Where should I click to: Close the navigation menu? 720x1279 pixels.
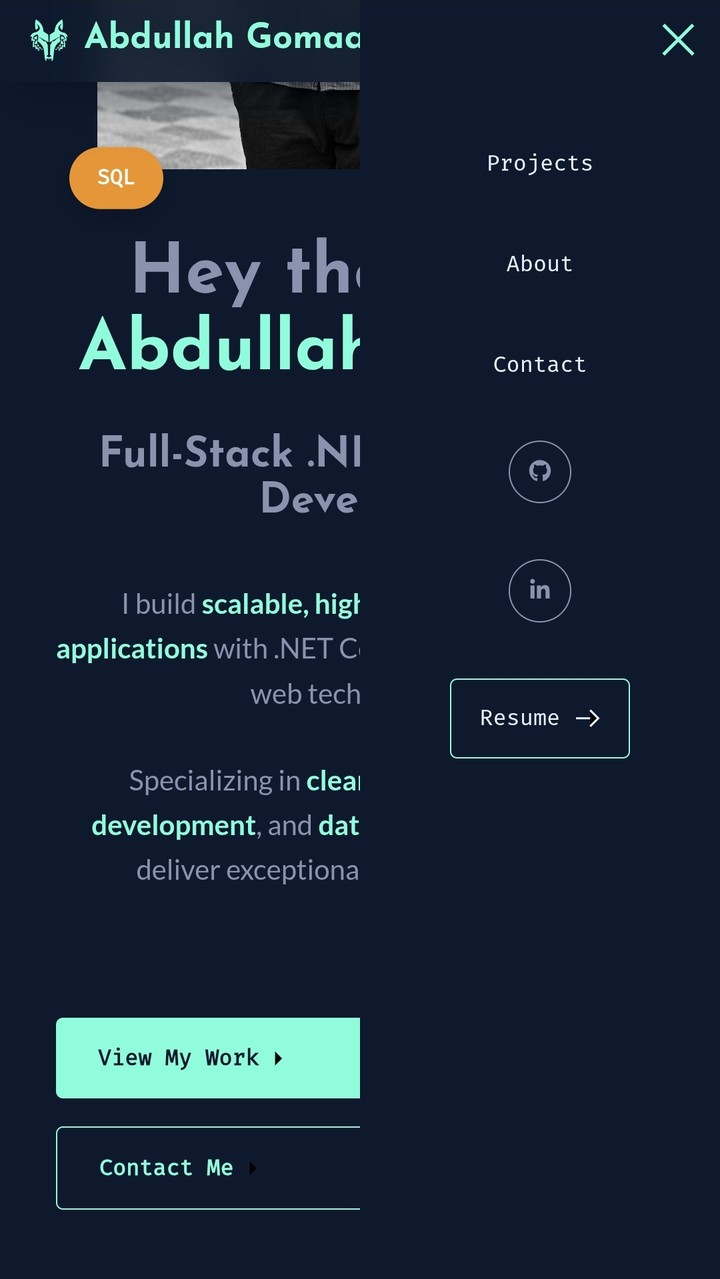(678, 40)
